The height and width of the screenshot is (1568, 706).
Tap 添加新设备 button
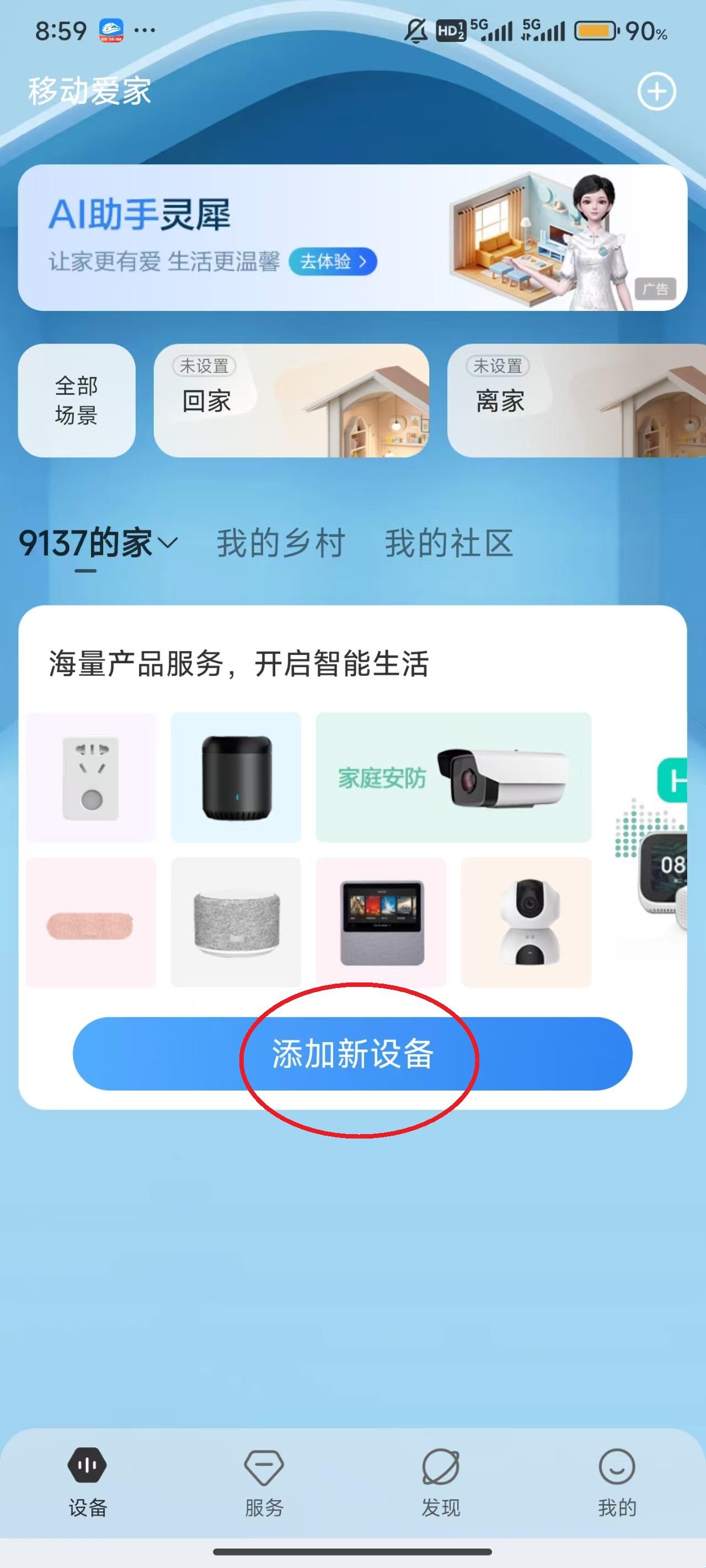(x=352, y=1054)
